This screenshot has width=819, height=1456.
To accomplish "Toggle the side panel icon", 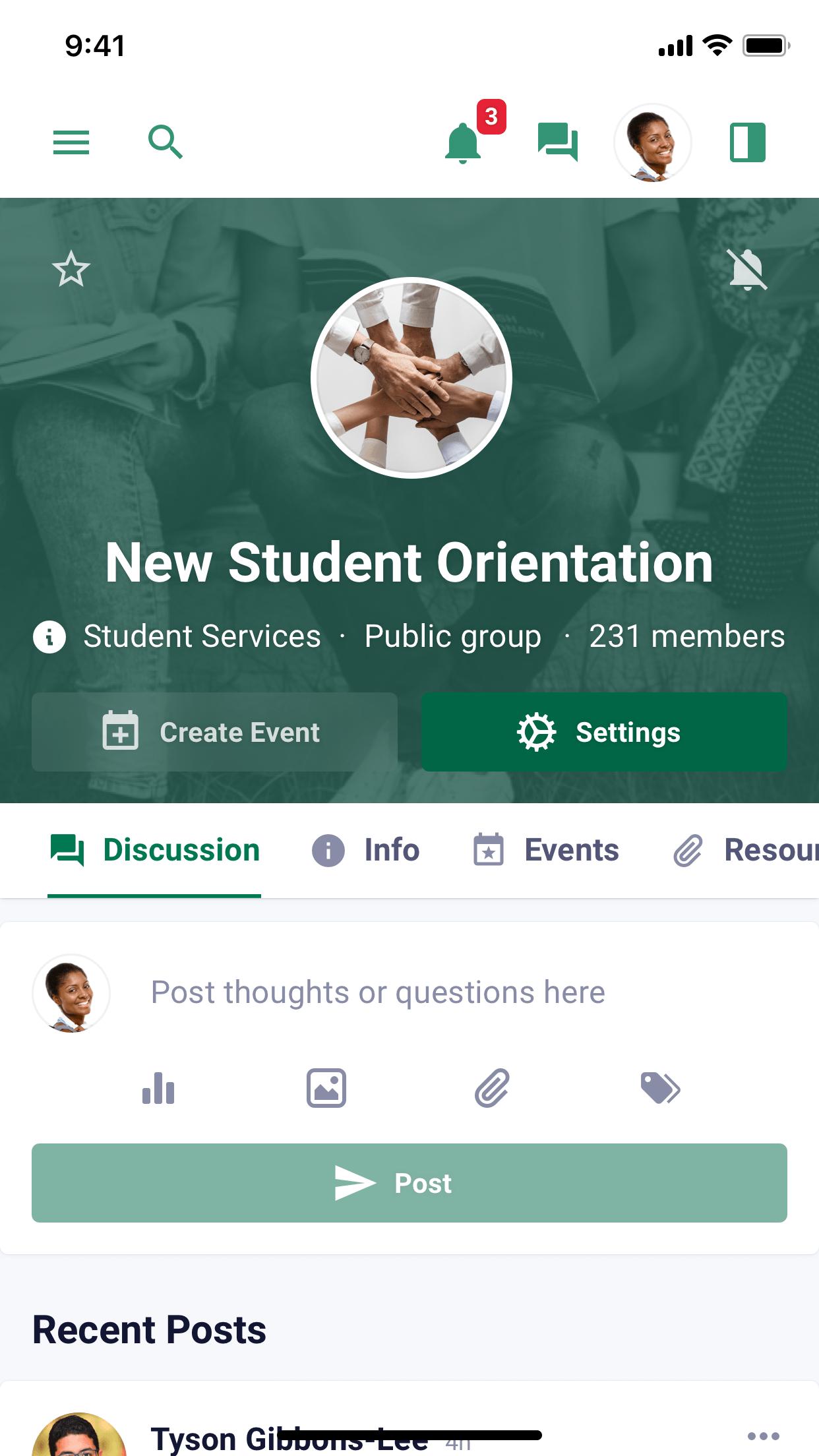I will [747, 142].
